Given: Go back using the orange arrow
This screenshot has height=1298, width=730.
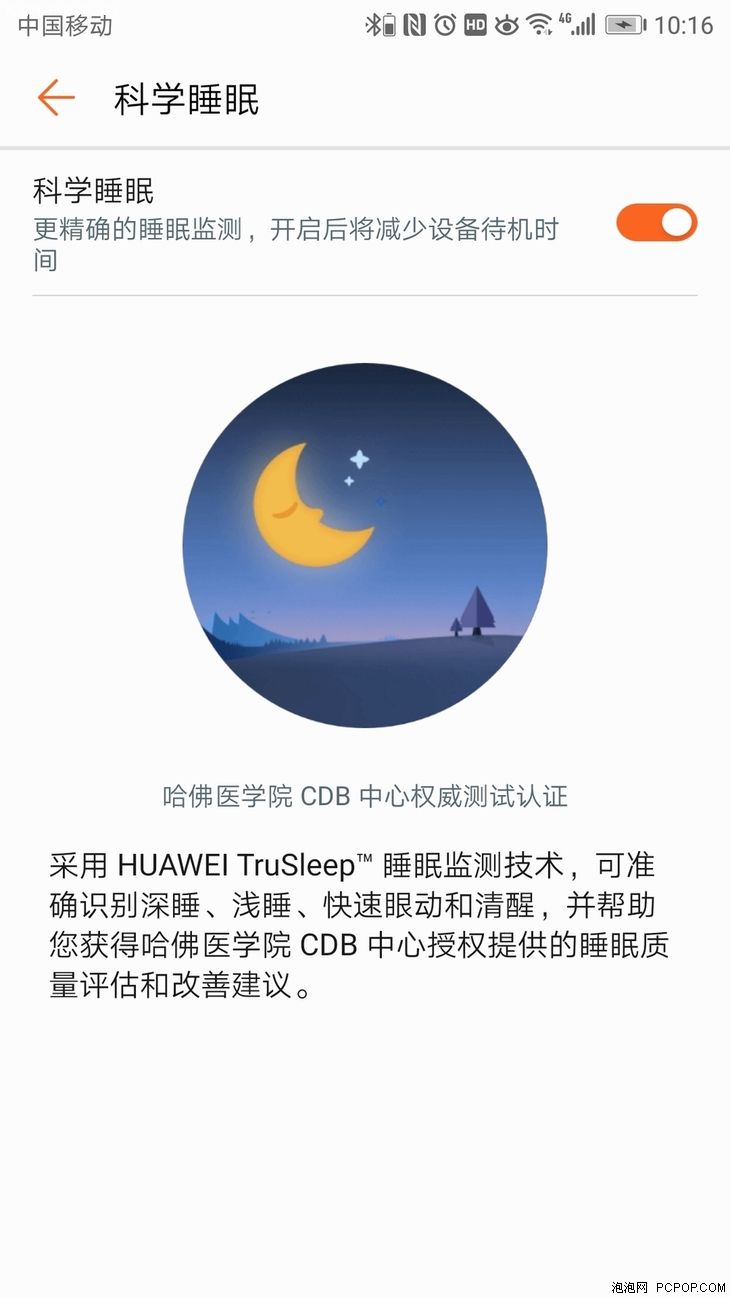Looking at the screenshot, I should pos(56,98).
